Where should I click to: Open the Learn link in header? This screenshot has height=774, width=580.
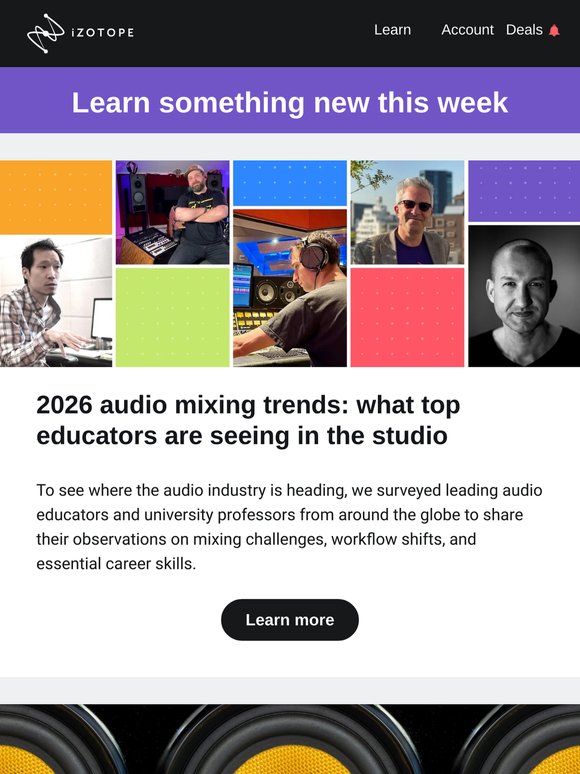coord(392,30)
